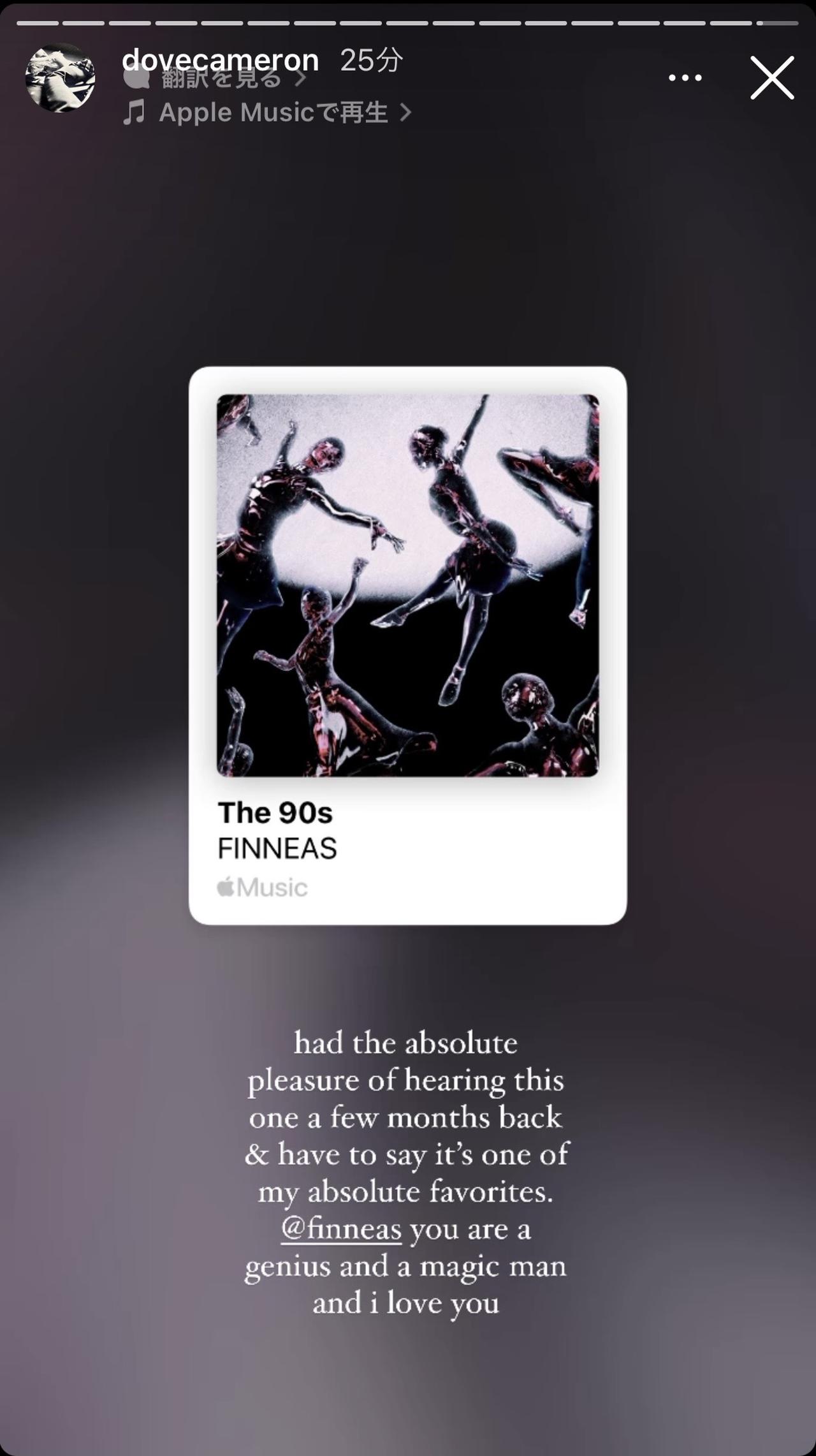
Task: Open The 90s FINNEAS music card
Action: (407, 644)
